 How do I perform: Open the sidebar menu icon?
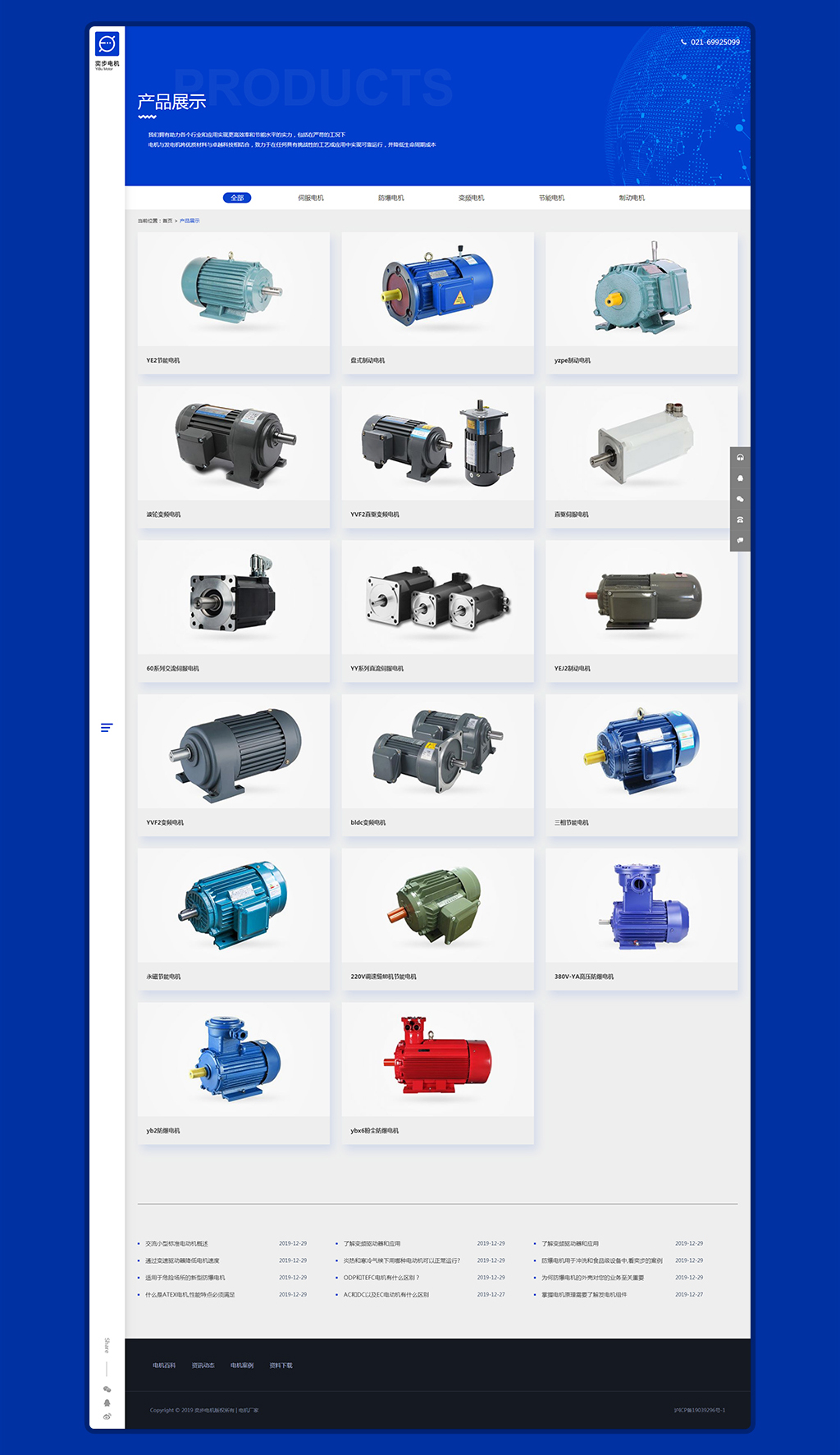pyautogui.click(x=107, y=728)
